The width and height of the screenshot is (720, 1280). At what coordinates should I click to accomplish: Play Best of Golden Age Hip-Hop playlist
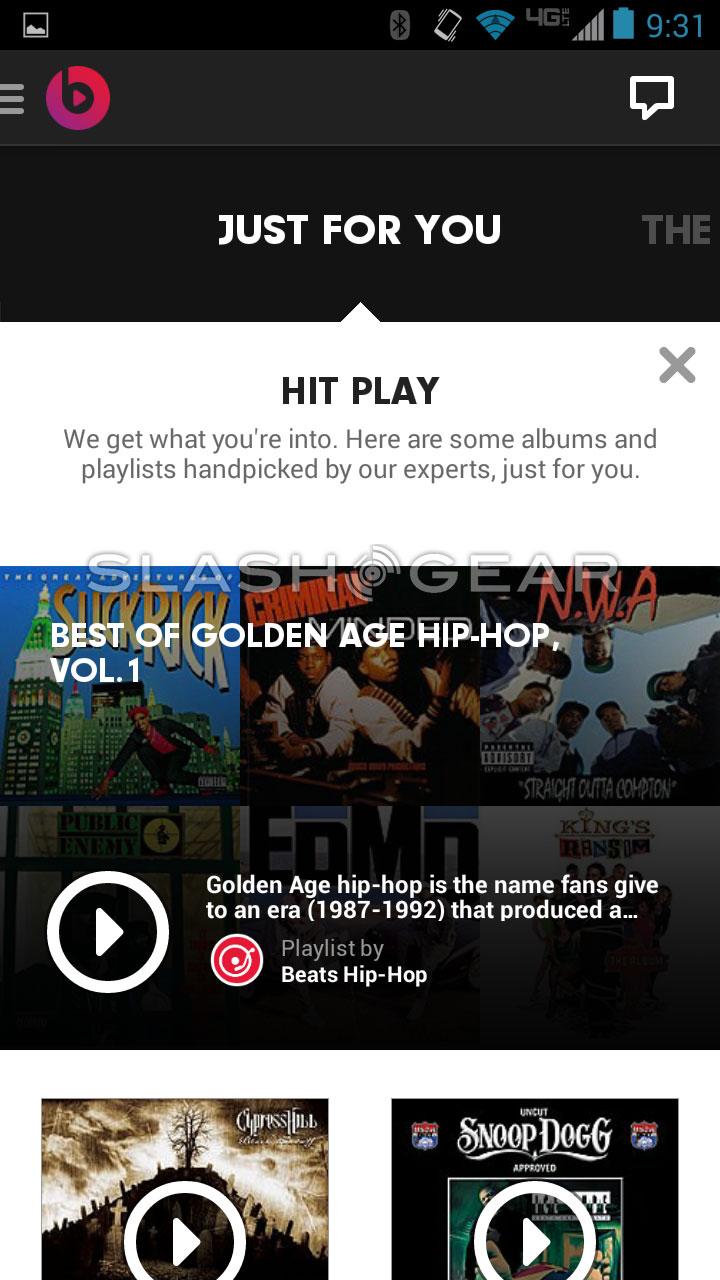(x=108, y=932)
